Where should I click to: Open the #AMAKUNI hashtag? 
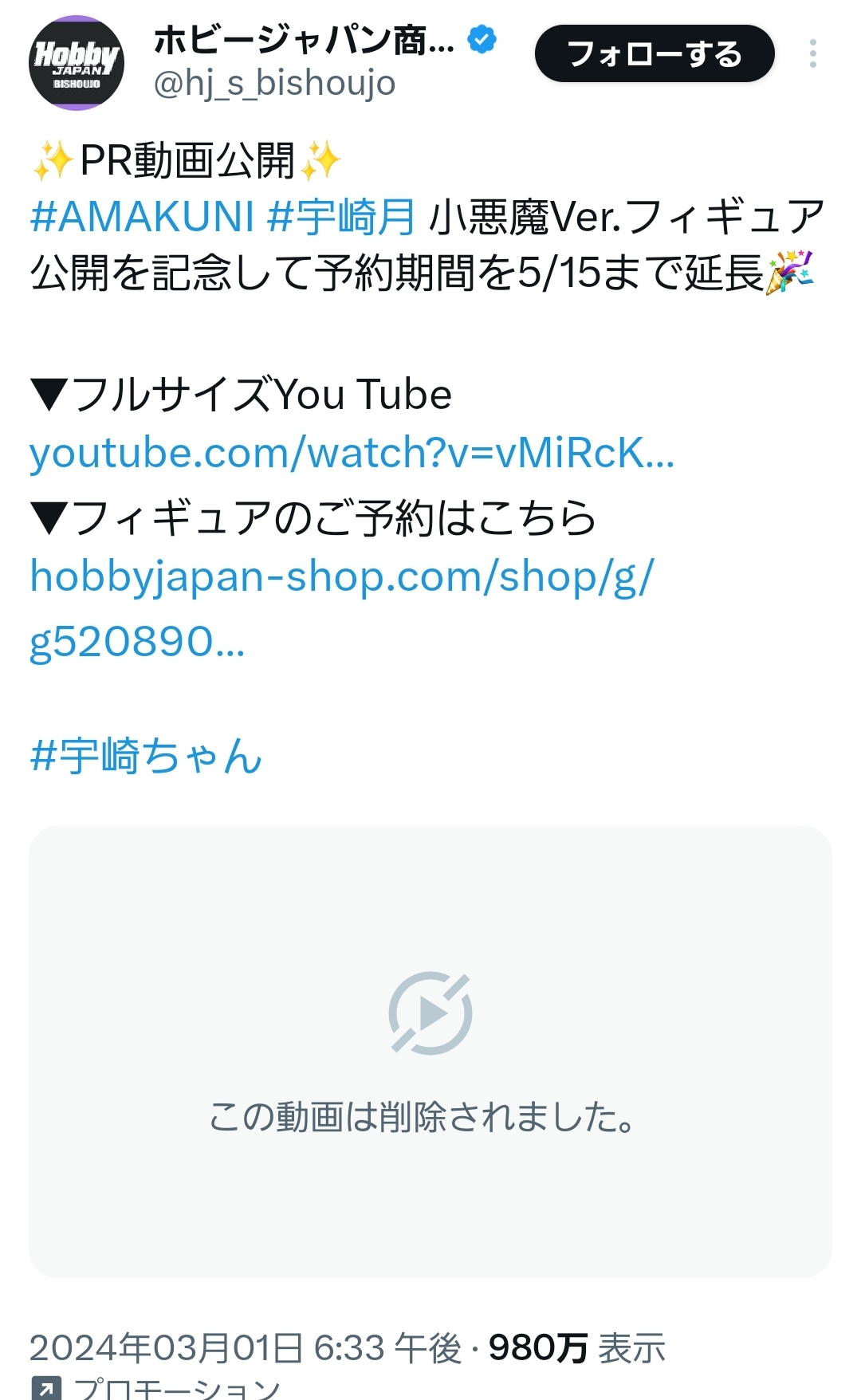coord(142,217)
